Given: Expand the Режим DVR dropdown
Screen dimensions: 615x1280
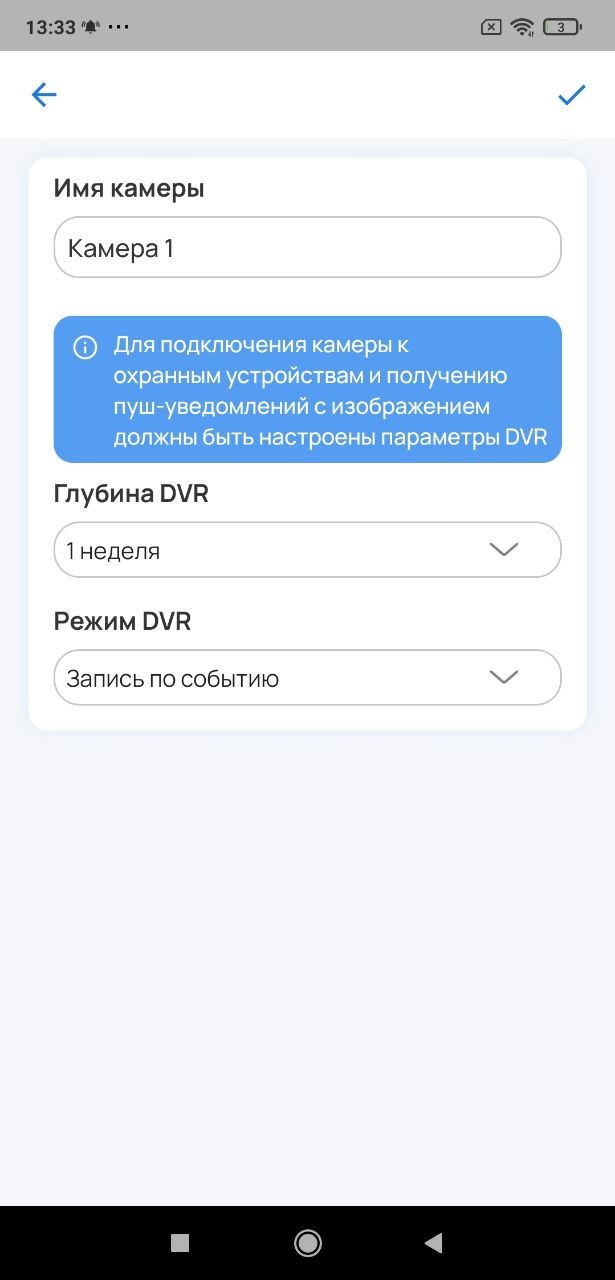Looking at the screenshot, I should point(307,678).
